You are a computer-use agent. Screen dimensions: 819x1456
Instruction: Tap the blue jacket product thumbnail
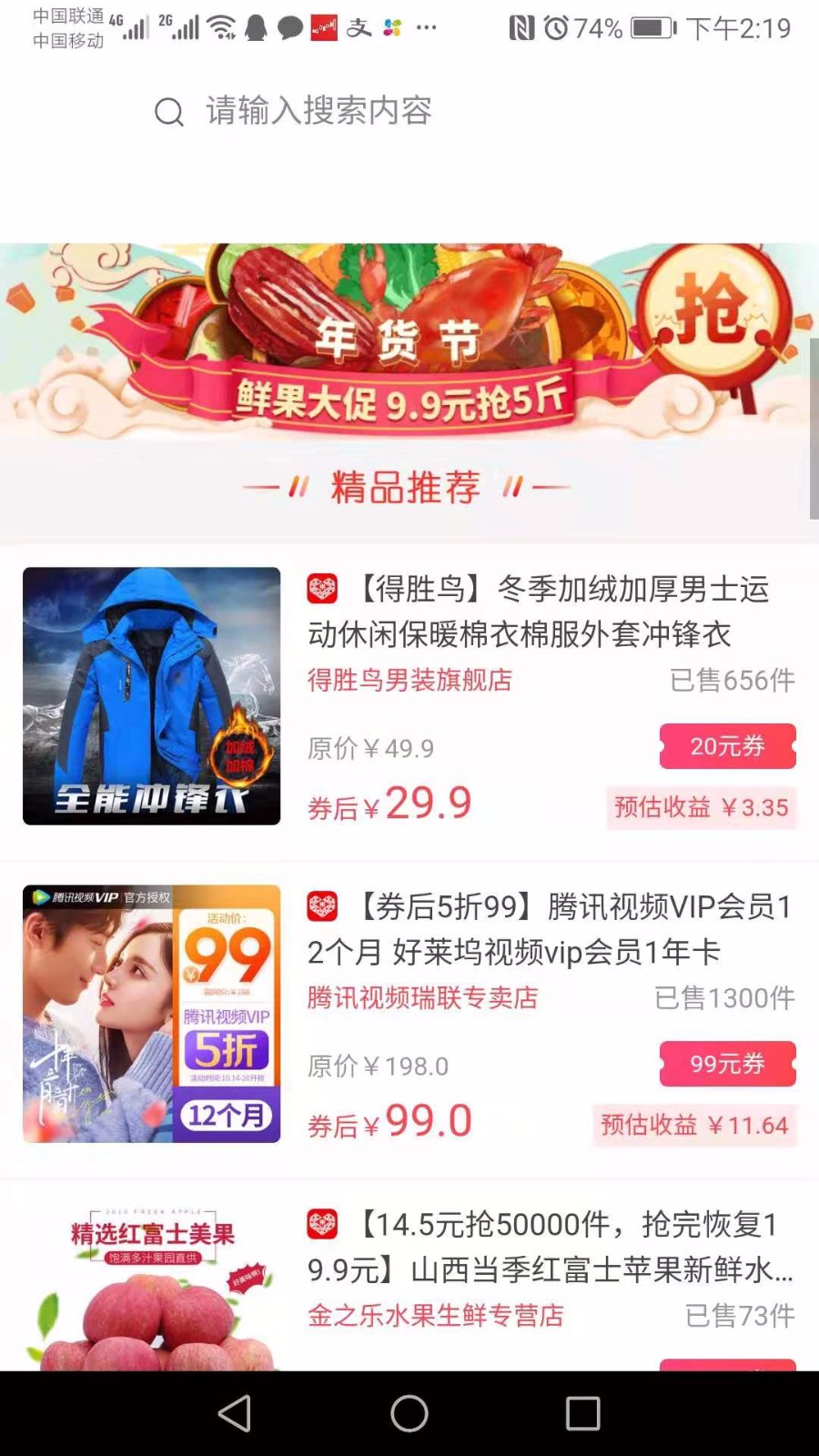151,698
